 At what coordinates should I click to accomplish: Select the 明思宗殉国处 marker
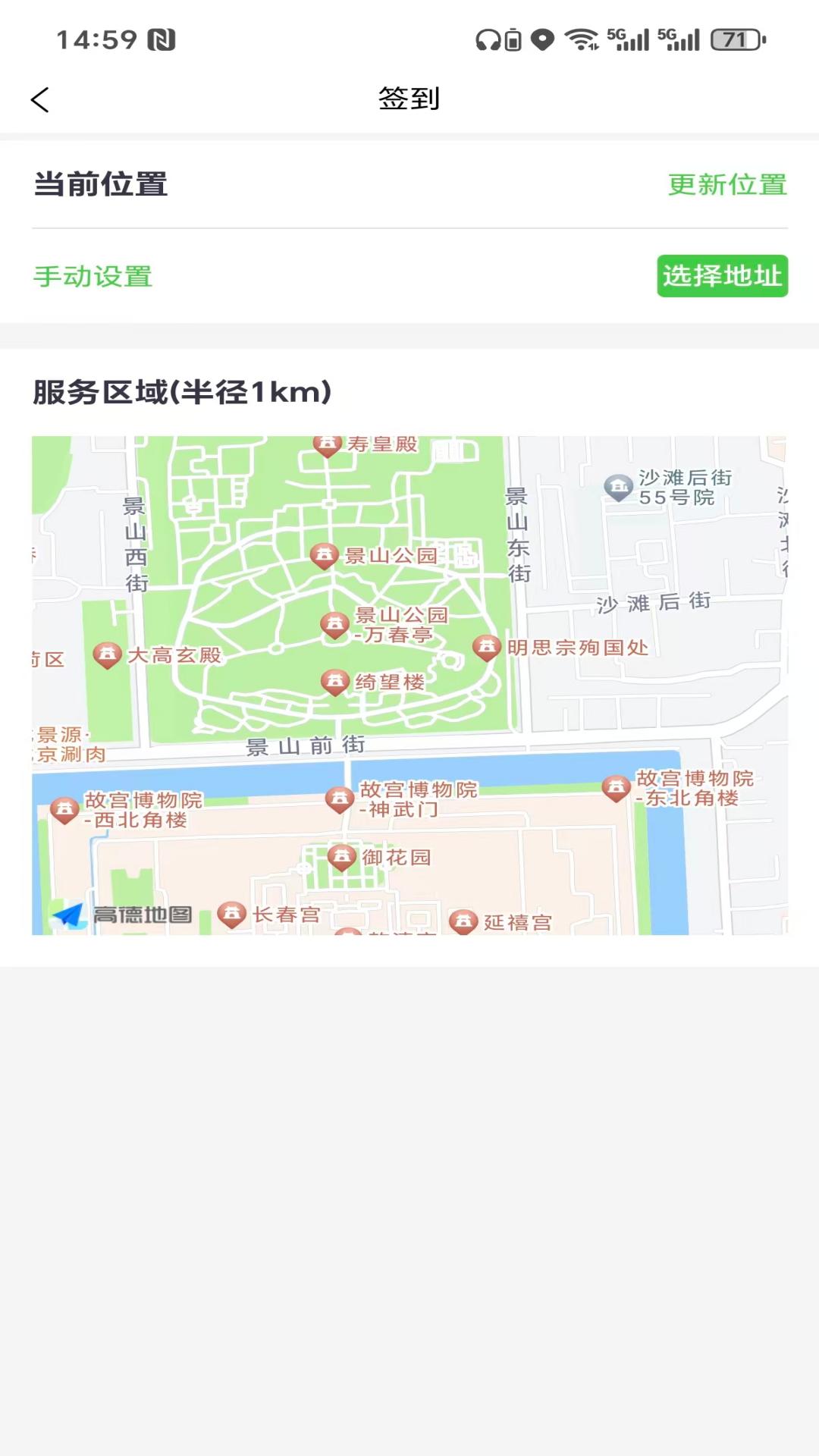point(486,648)
